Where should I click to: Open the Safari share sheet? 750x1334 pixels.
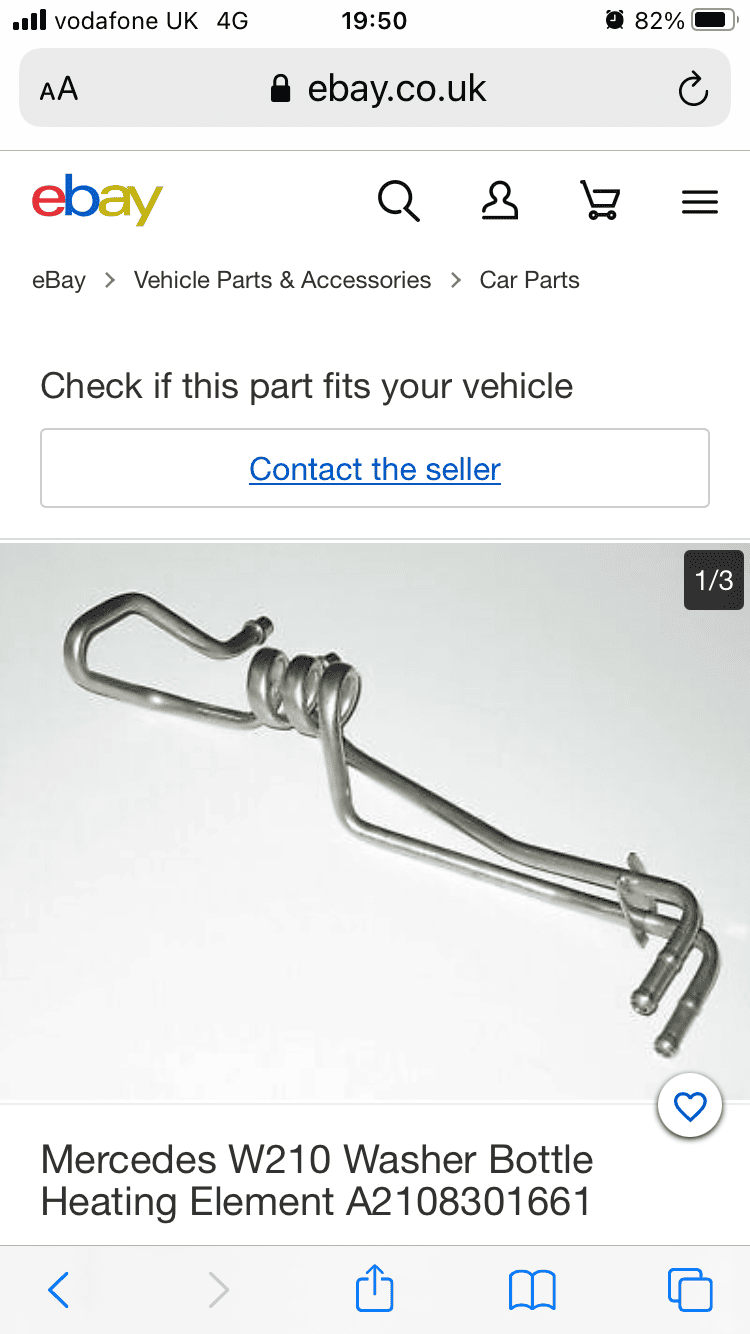tap(375, 1288)
